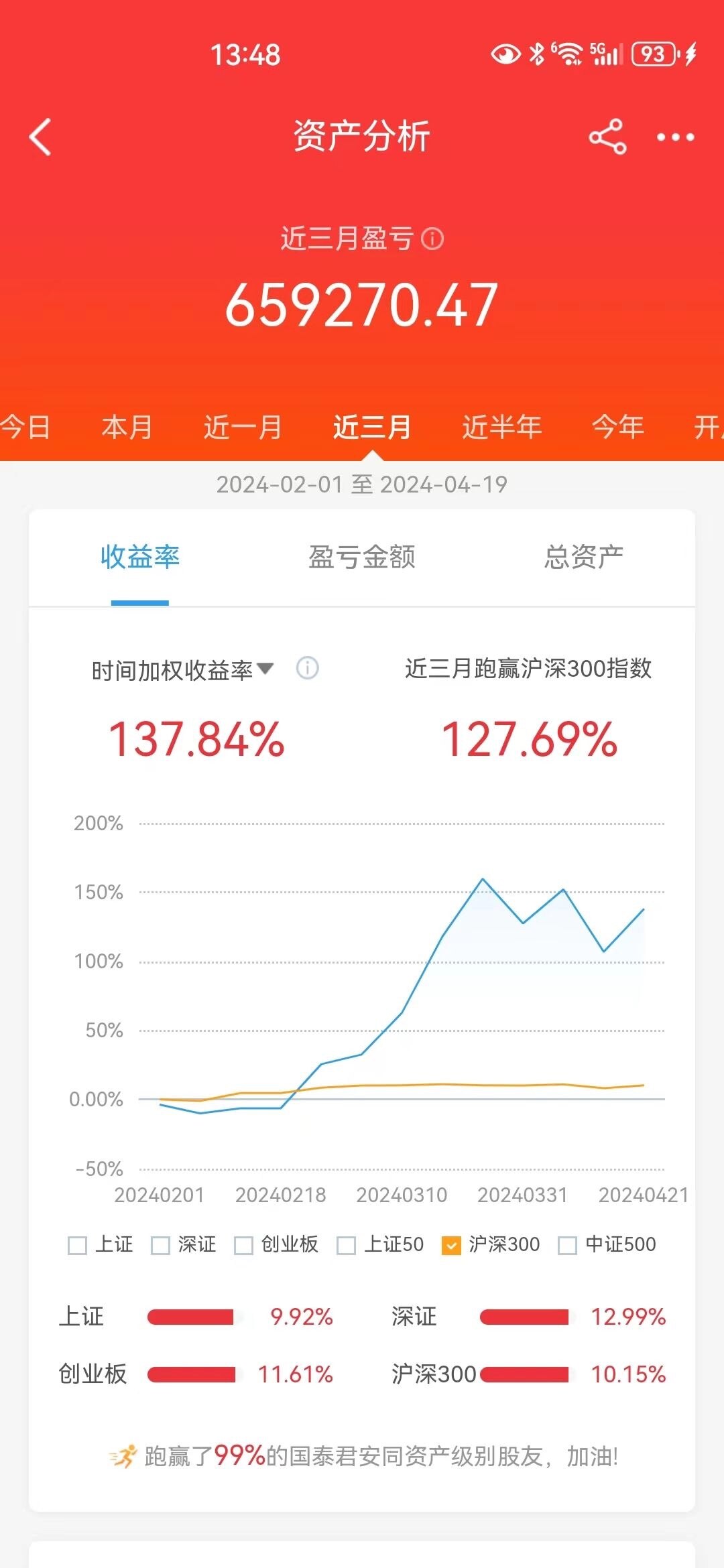Tap the info icon beside 时间加权收益率

click(x=308, y=668)
